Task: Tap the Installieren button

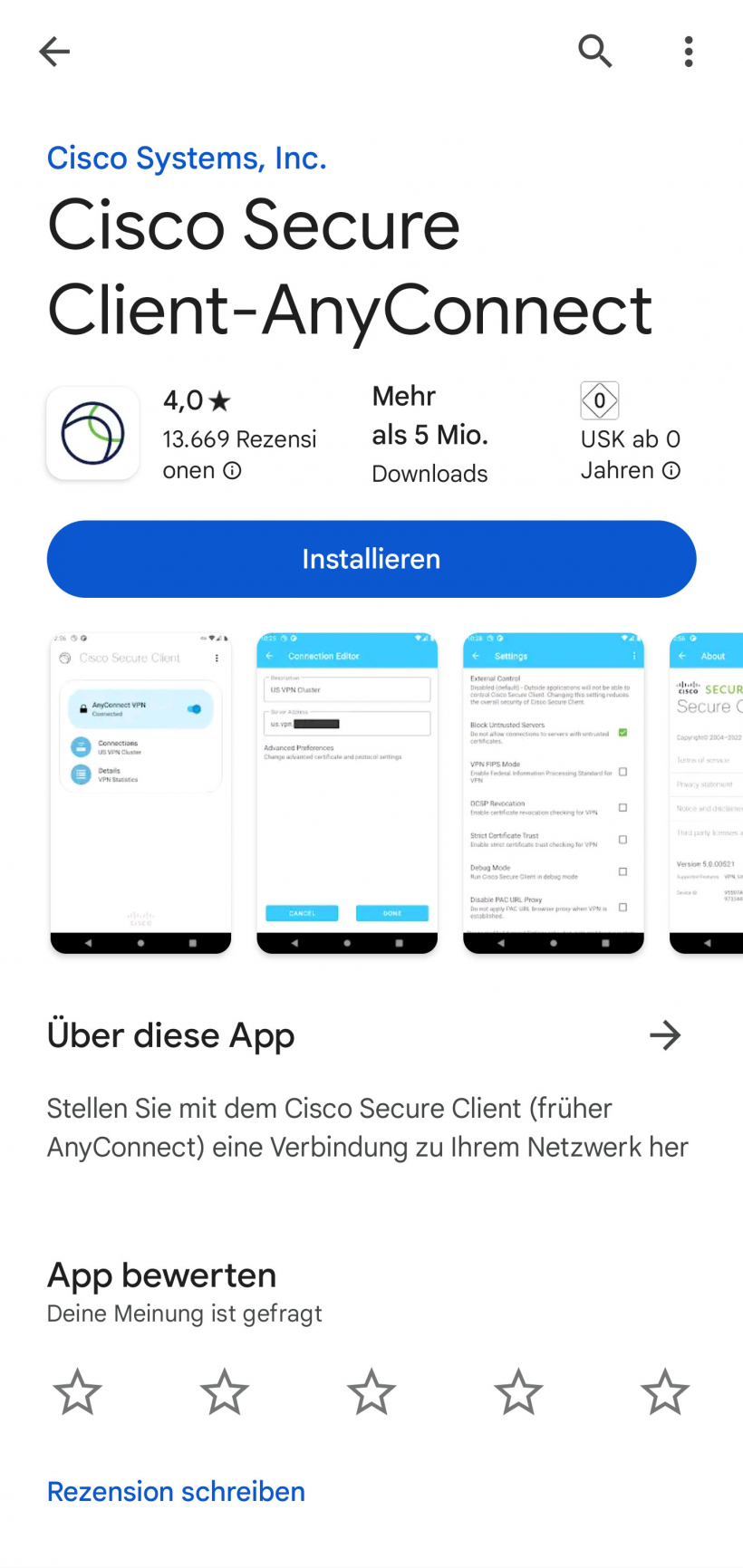Action: pos(371,559)
